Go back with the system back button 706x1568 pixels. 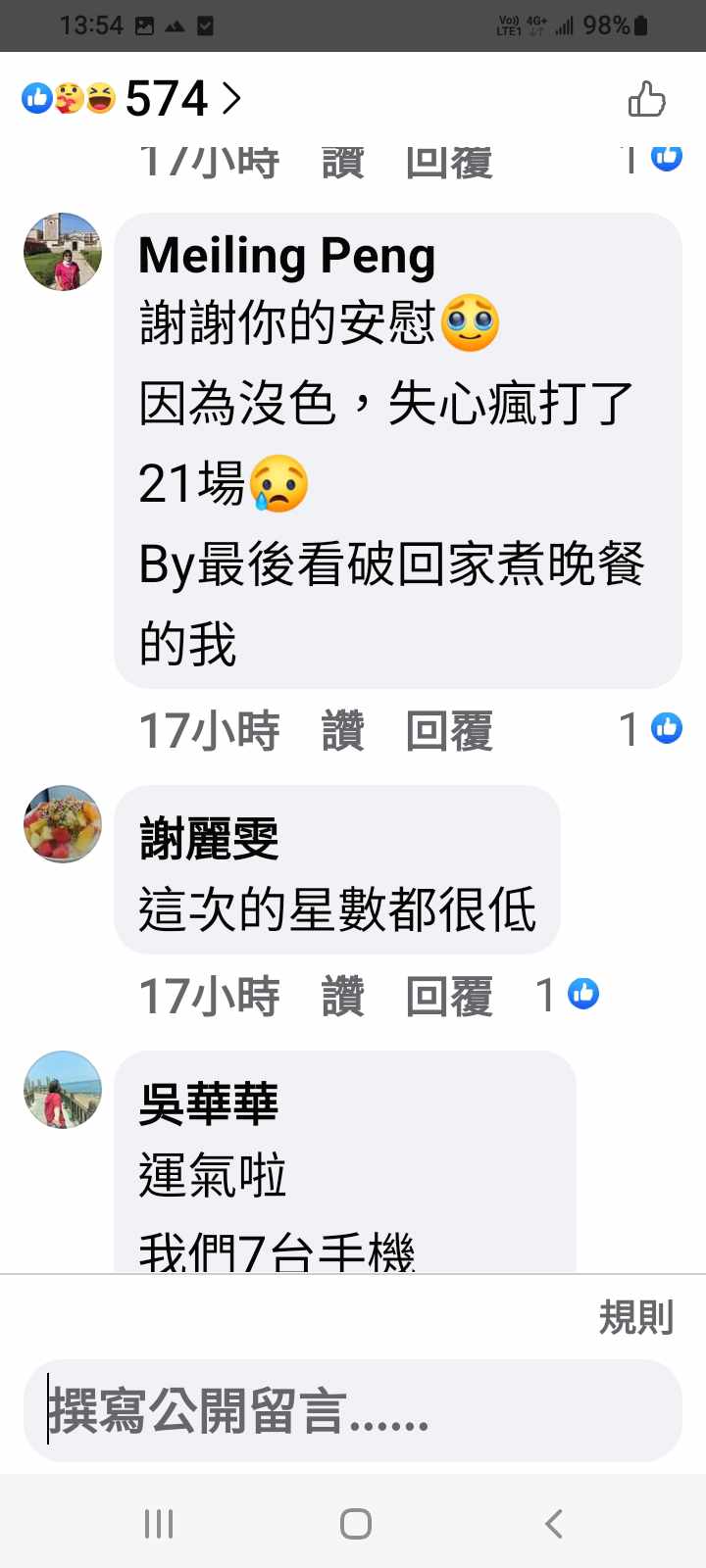[x=554, y=1524]
